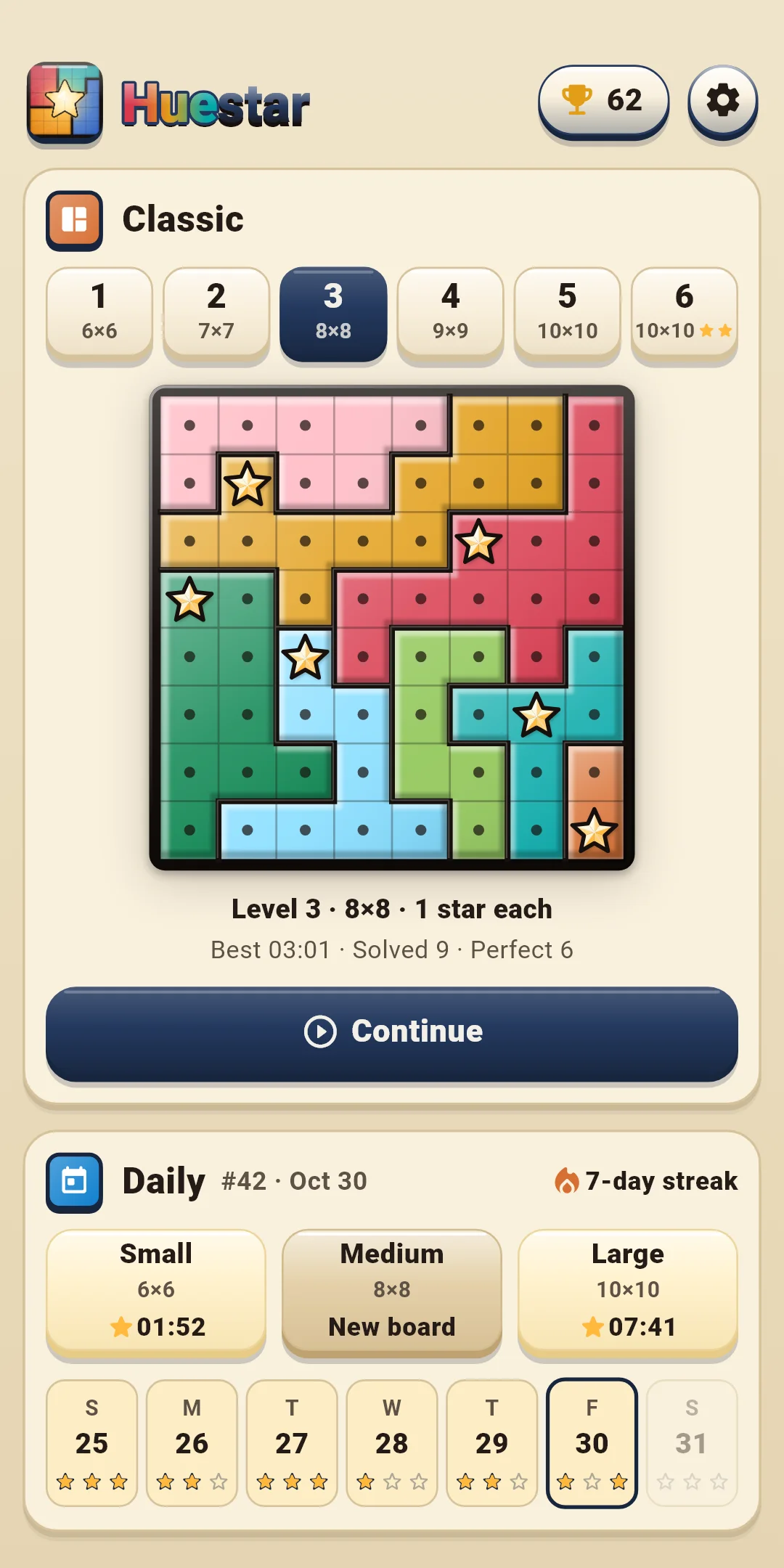Select level 2 with the 7×7 board
The image size is (784, 1568).
tap(216, 313)
